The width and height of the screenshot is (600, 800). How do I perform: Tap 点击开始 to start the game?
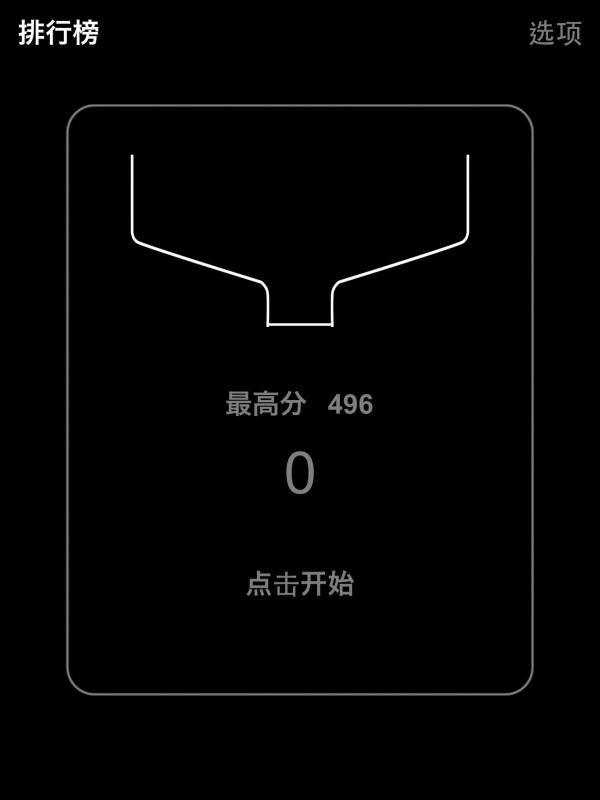pos(300,583)
